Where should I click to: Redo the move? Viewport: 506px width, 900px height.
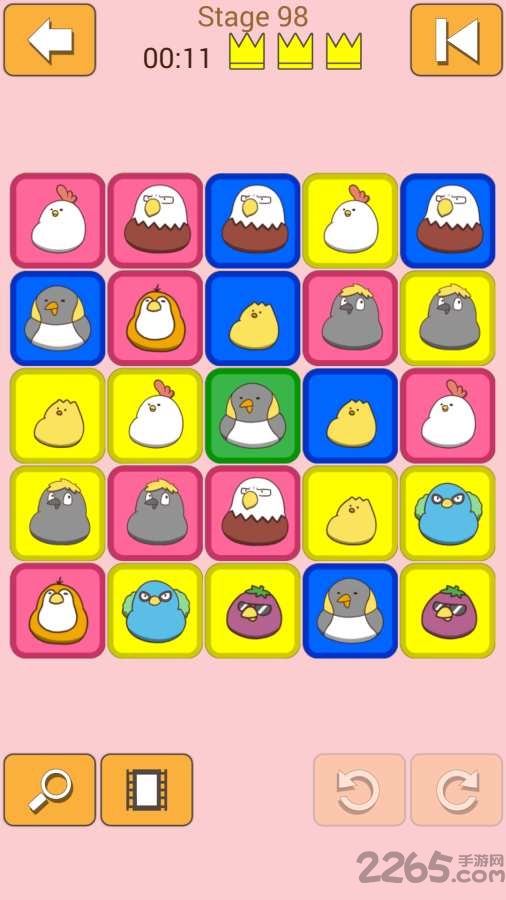tap(457, 790)
